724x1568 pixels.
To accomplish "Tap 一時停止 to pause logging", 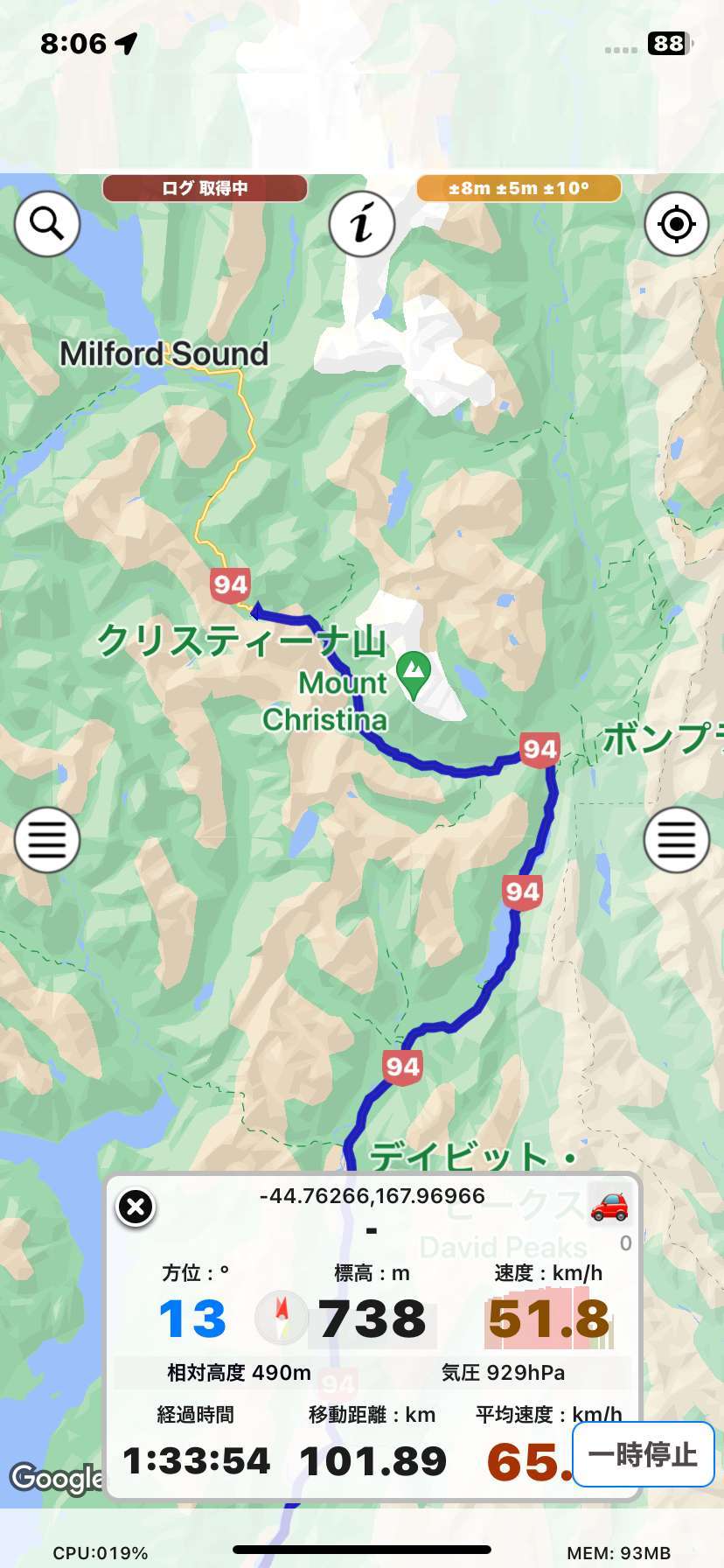I will [x=643, y=1454].
